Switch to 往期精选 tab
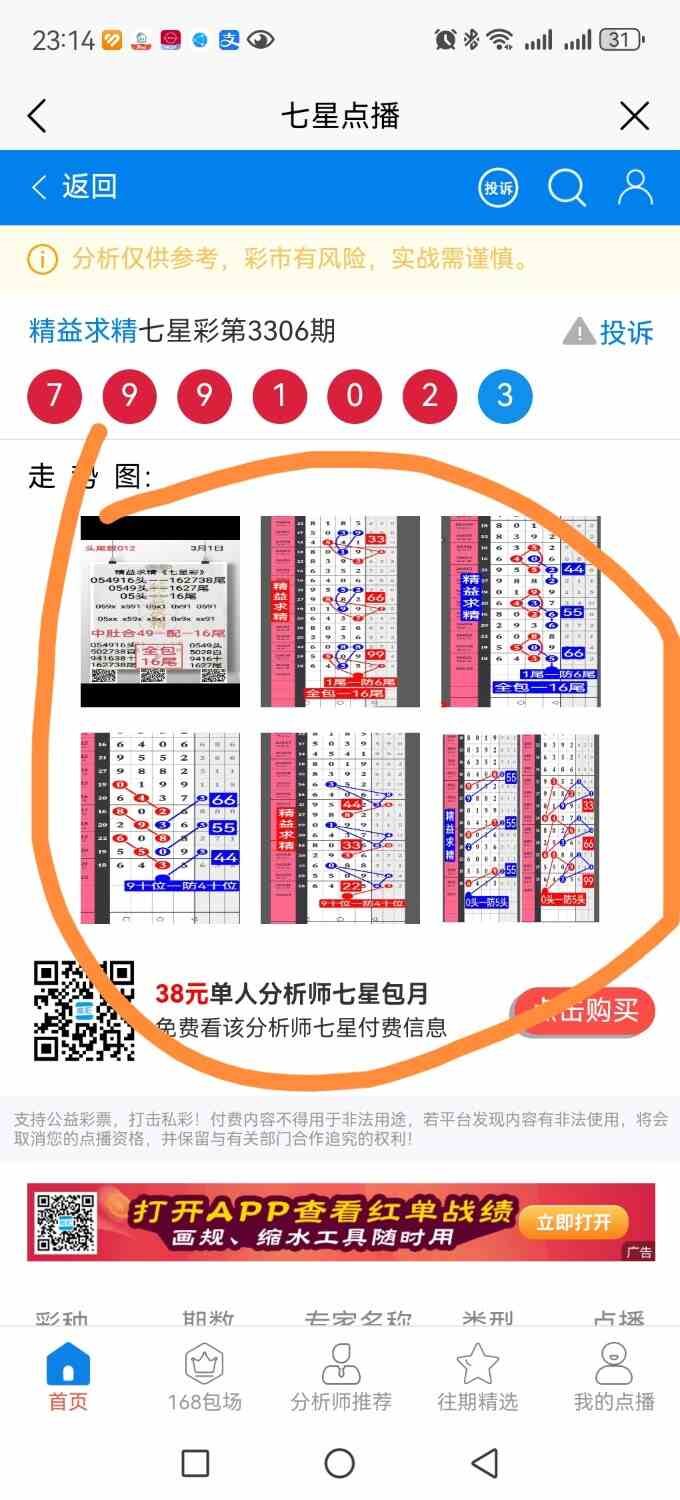Screen dimensions: 680x1500 [x=477, y=1378]
